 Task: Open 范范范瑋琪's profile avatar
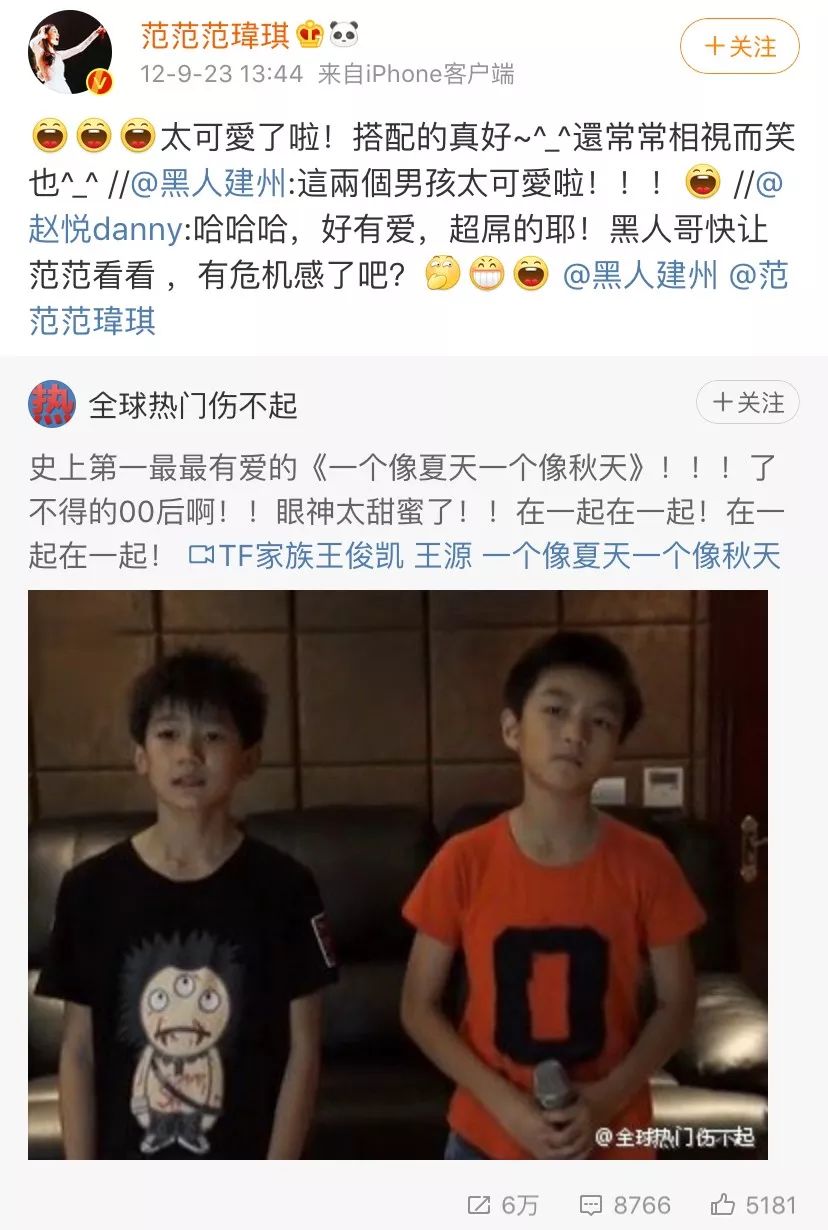[x=69, y=52]
